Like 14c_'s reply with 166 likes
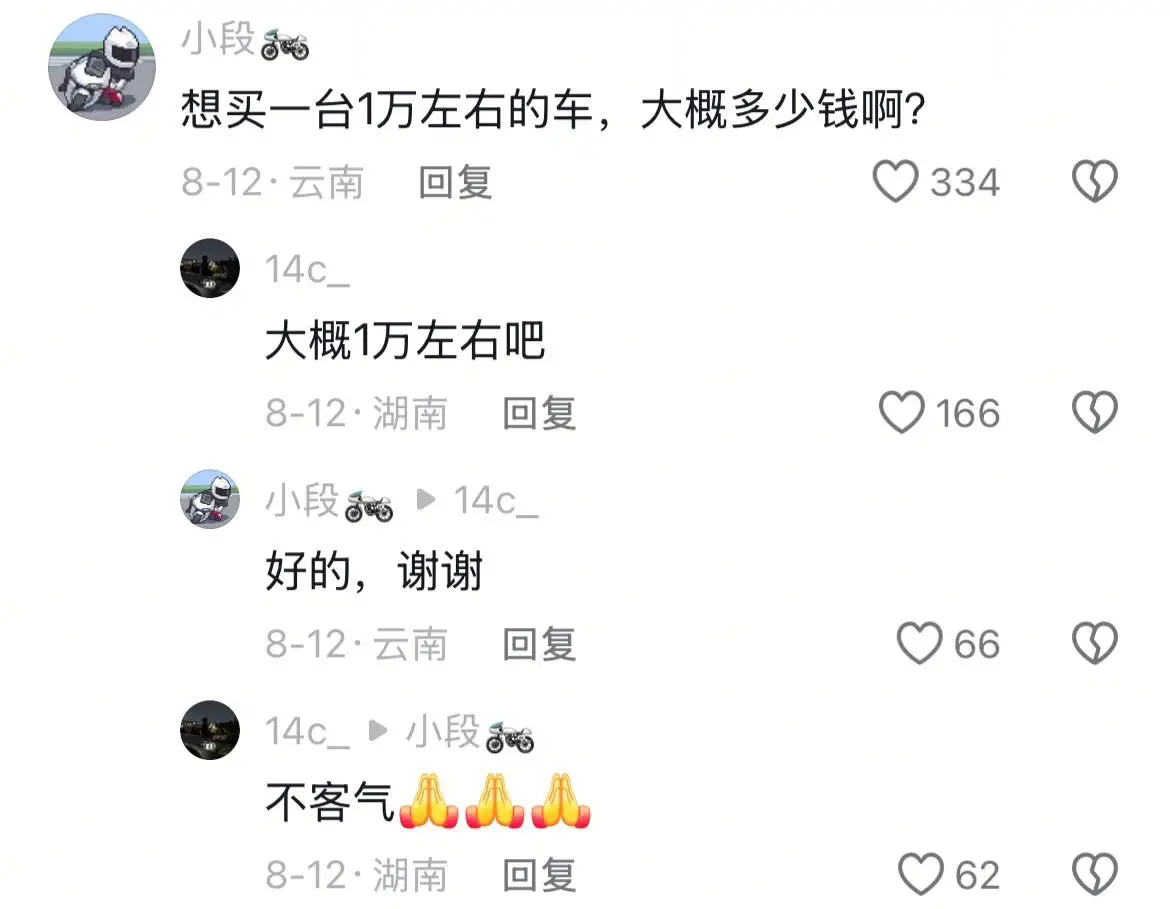Image resolution: width=1170 pixels, height=909 pixels. click(x=901, y=412)
